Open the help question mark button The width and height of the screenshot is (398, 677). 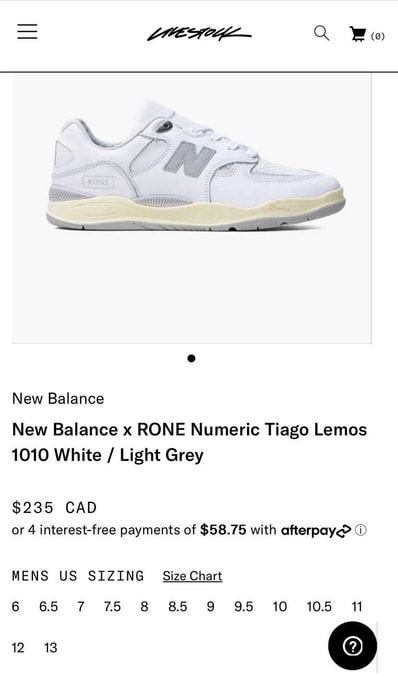point(353,646)
